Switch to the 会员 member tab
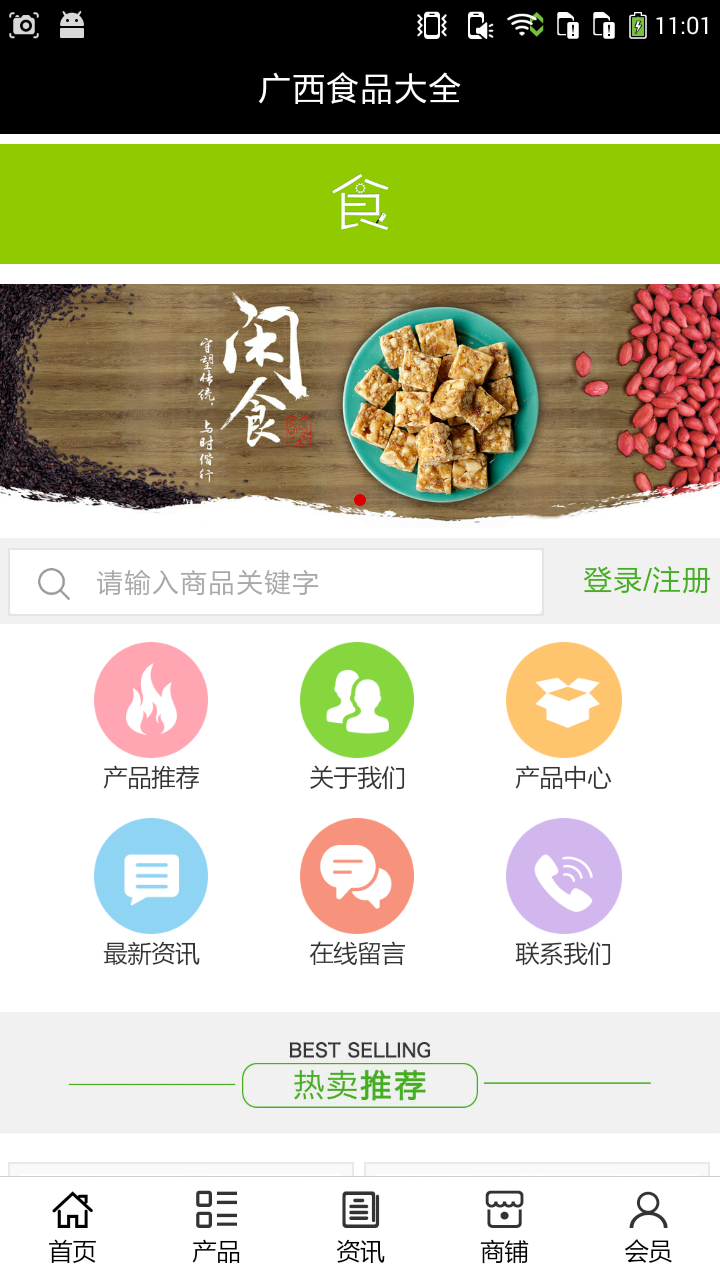Image resolution: width=720 pixels, height=1280 pixels. point(648,1227)
